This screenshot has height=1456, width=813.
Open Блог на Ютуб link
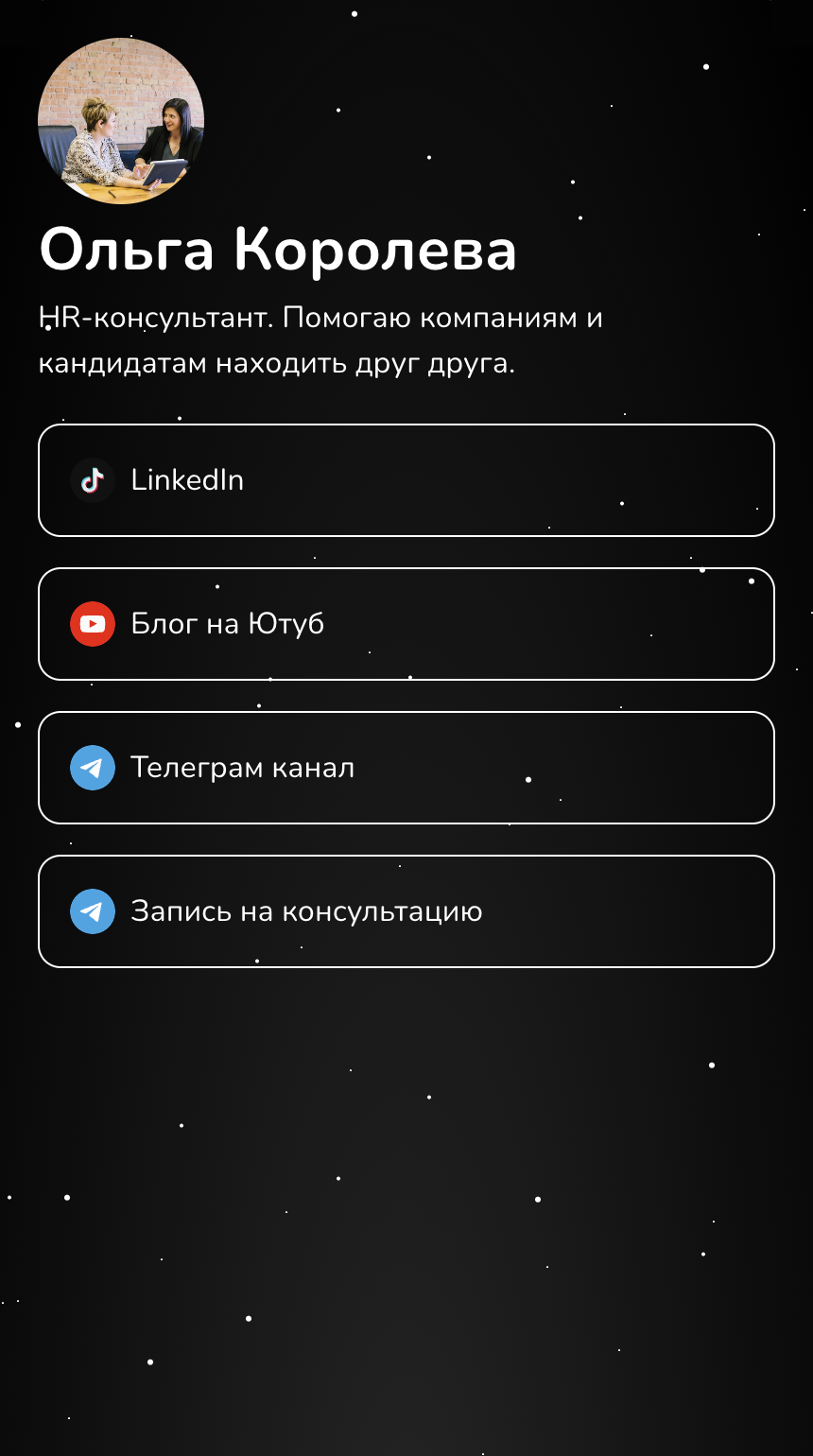(x=406, y=624)
